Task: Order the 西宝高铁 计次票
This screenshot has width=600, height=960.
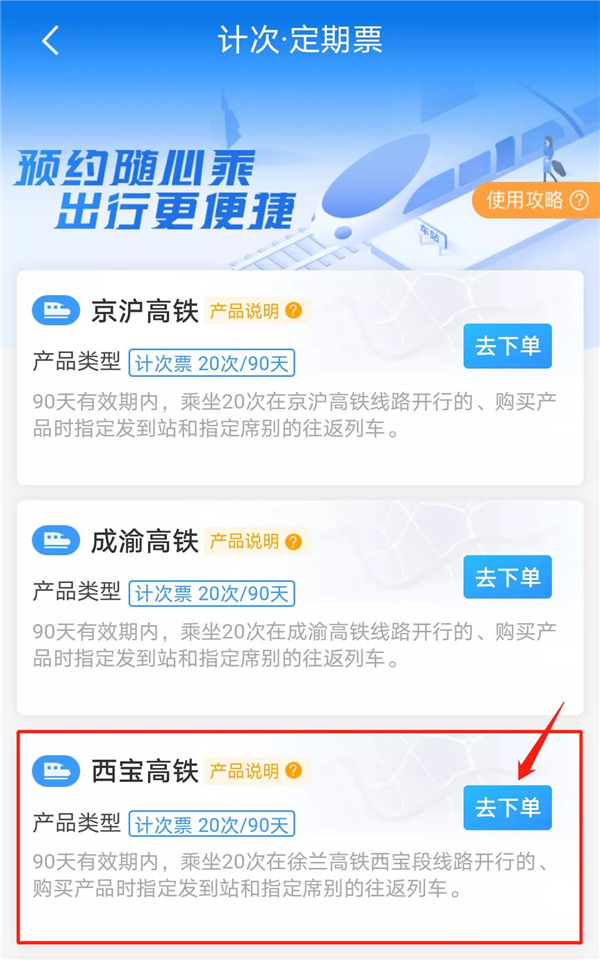Action: point(507,807)
